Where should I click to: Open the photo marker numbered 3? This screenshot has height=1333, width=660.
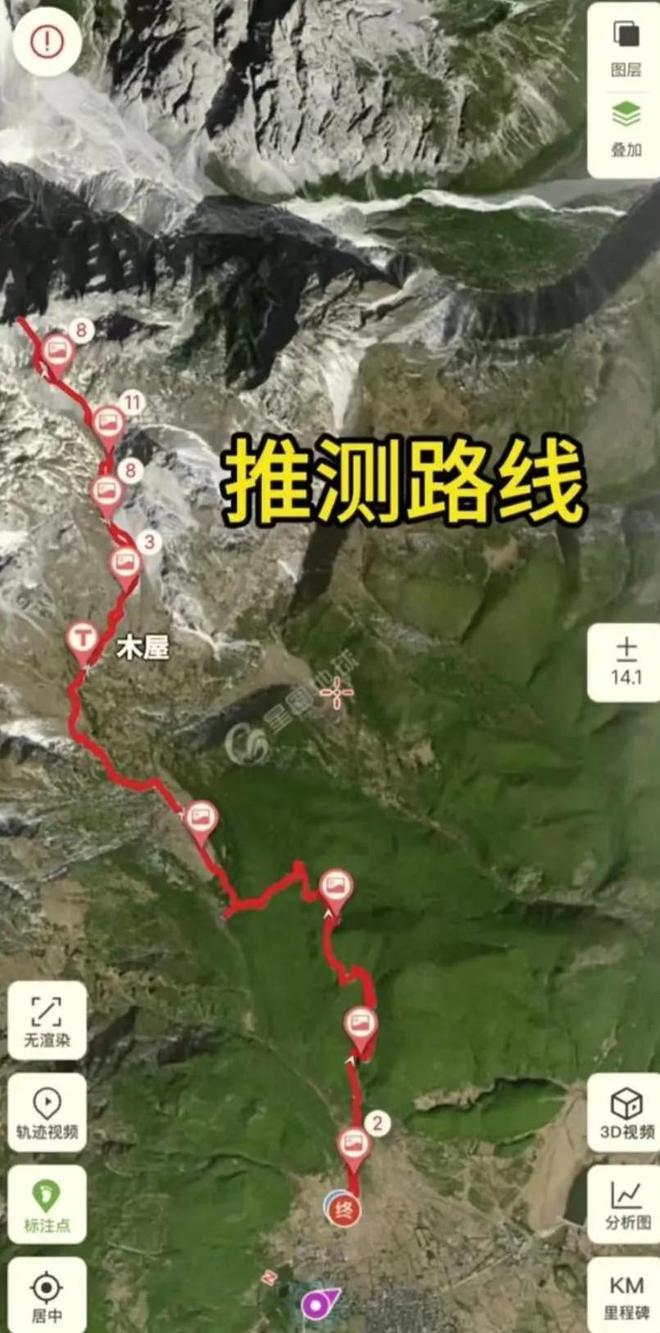point(125,562)
